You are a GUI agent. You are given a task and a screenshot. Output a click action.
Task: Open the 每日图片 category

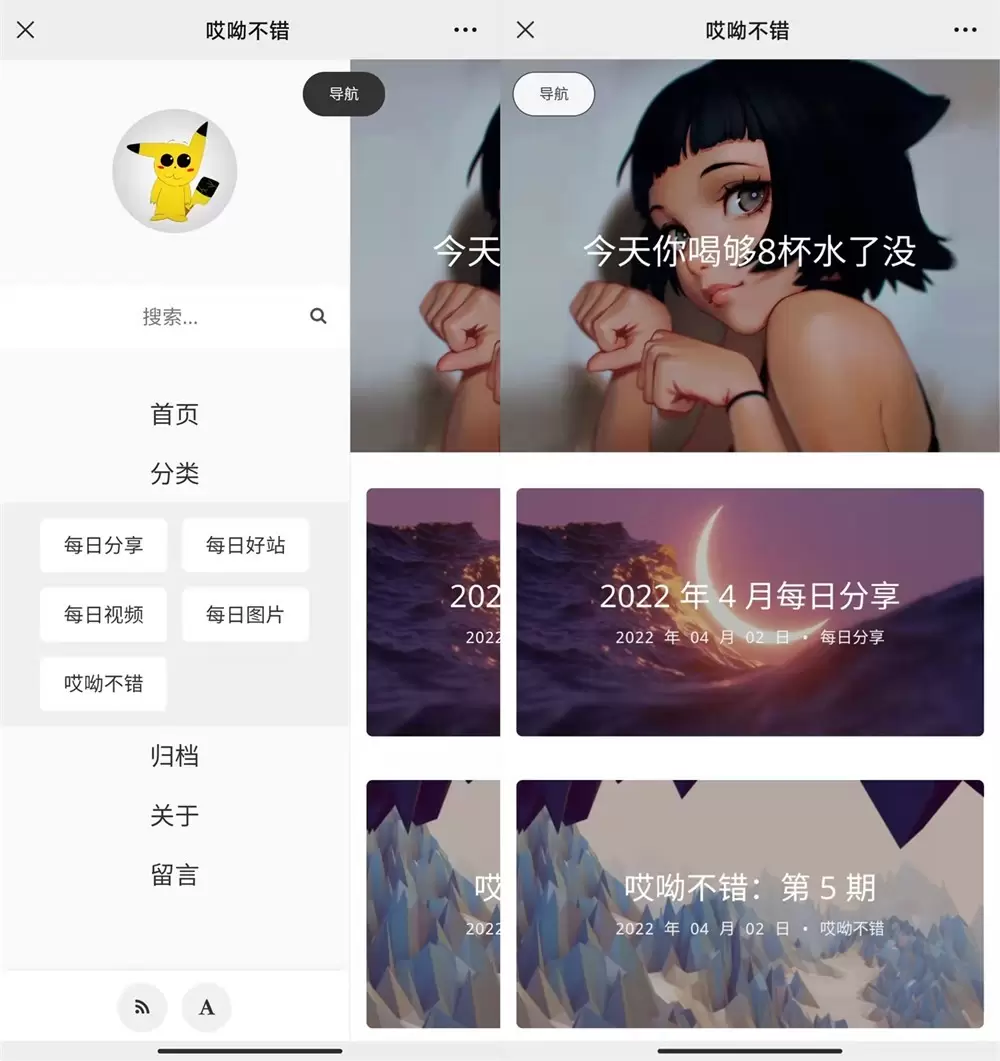click(245, 614)
